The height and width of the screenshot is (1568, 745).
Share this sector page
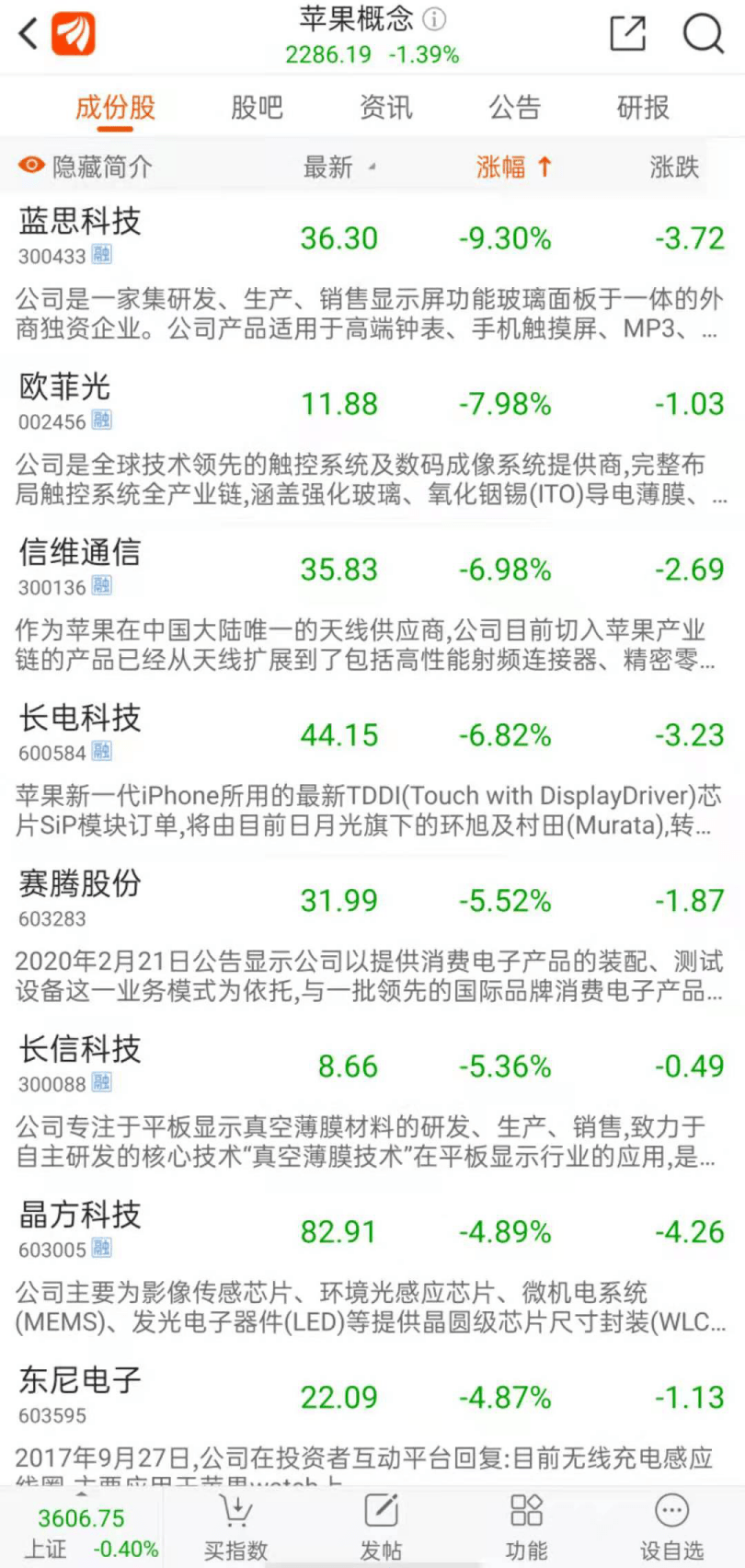point(628,34)
